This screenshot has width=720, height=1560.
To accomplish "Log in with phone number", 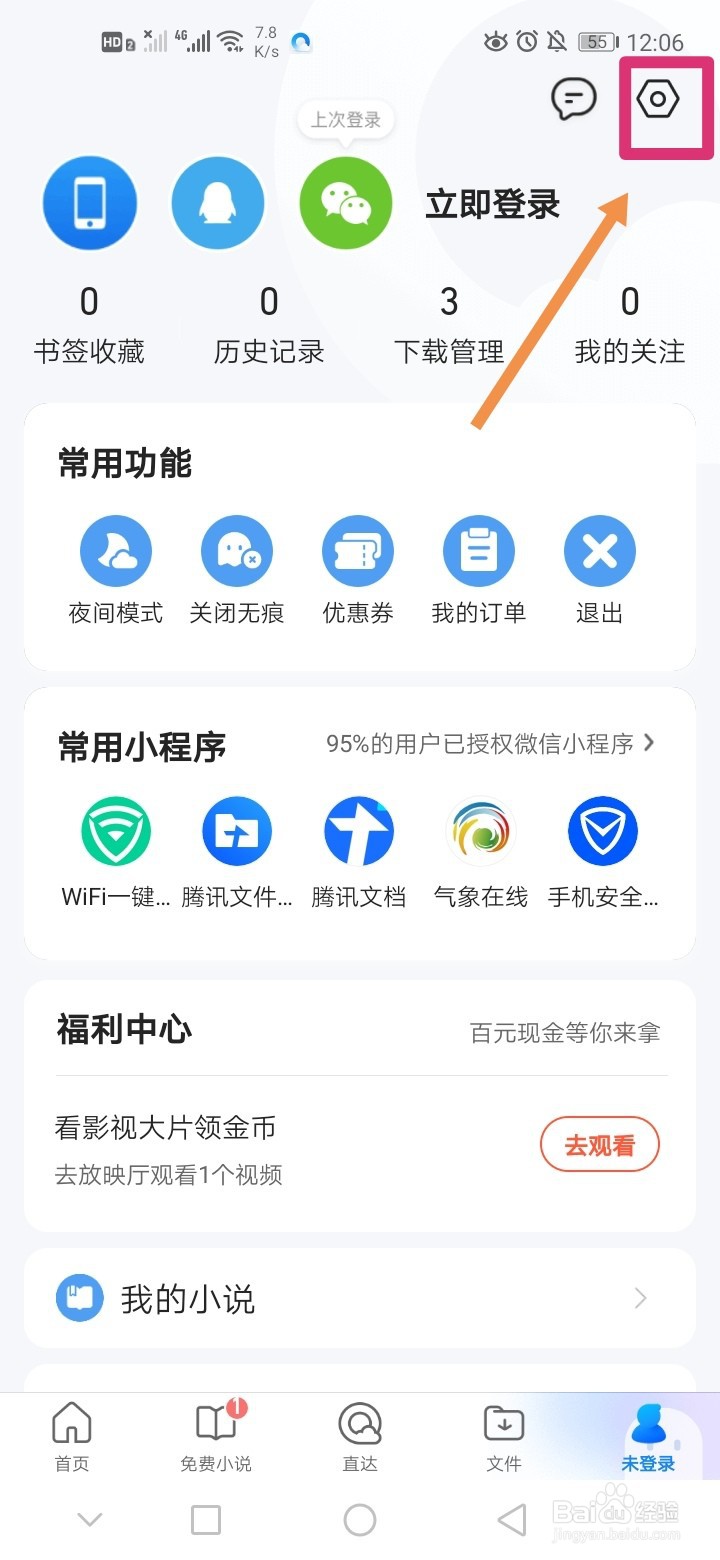I will pos(89,204).
